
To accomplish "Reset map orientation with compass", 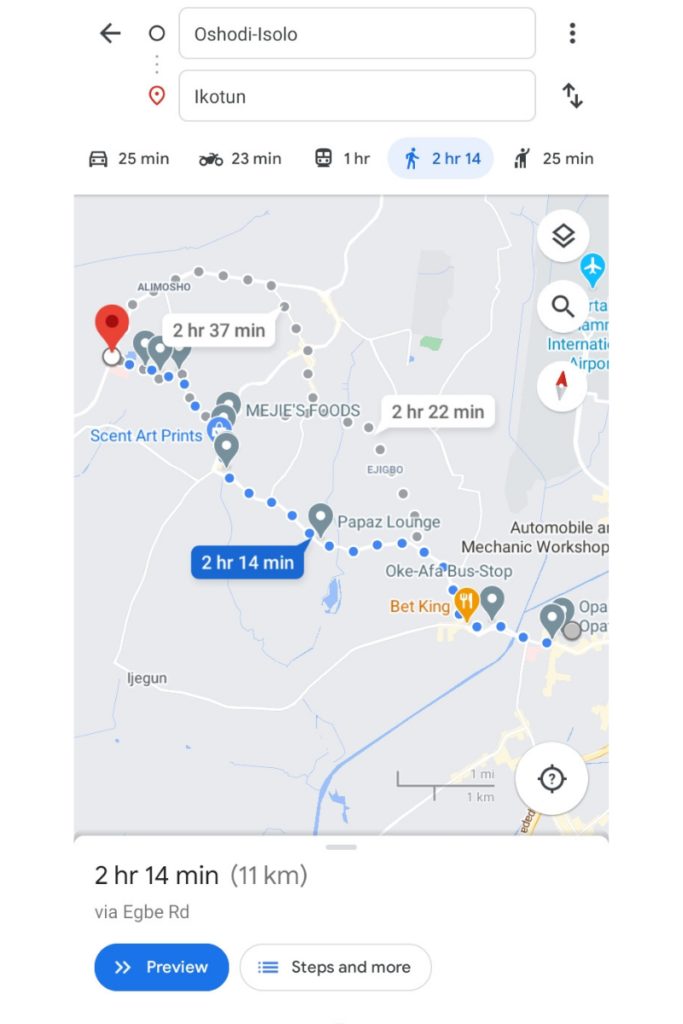I will [563, 384].
